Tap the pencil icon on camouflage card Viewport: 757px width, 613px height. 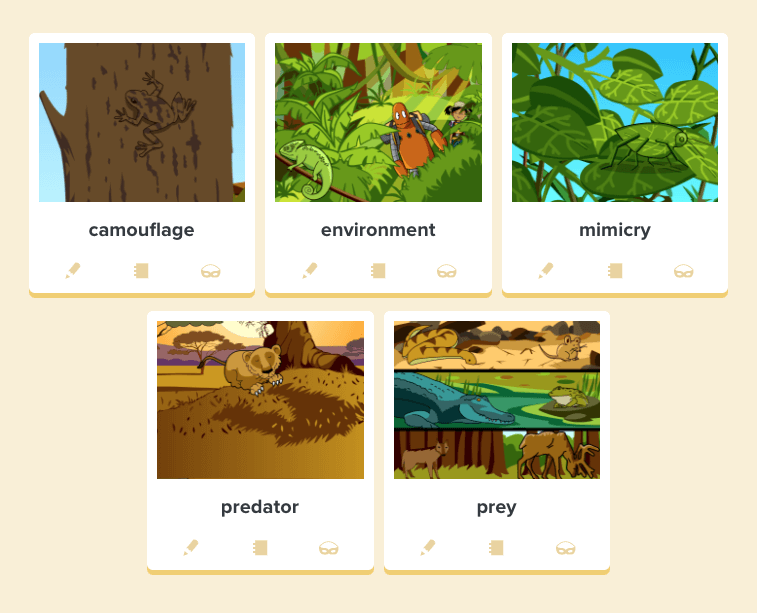pyautogui.click(x=73, y=271)
